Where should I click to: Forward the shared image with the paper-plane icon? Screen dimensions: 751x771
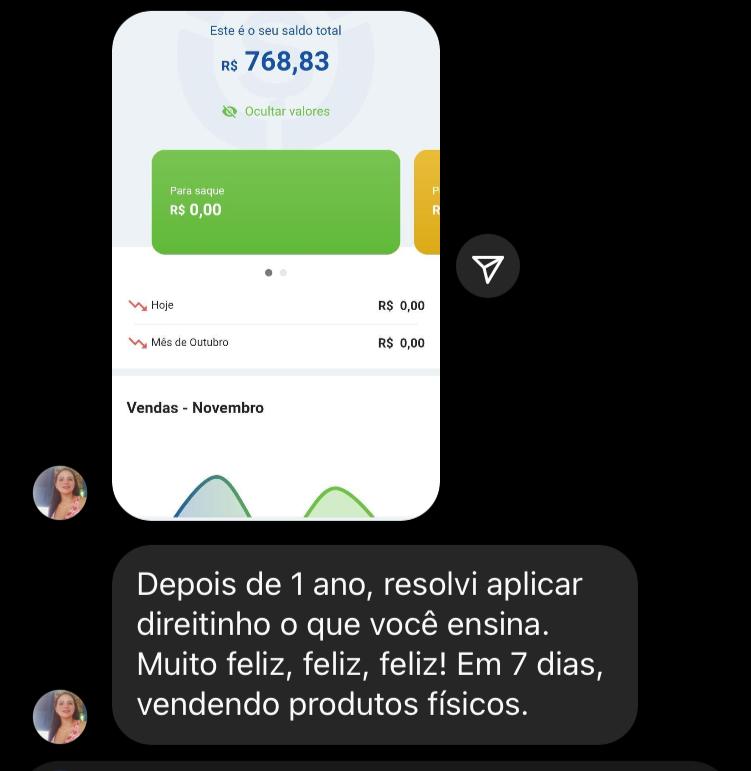[488, 267]
